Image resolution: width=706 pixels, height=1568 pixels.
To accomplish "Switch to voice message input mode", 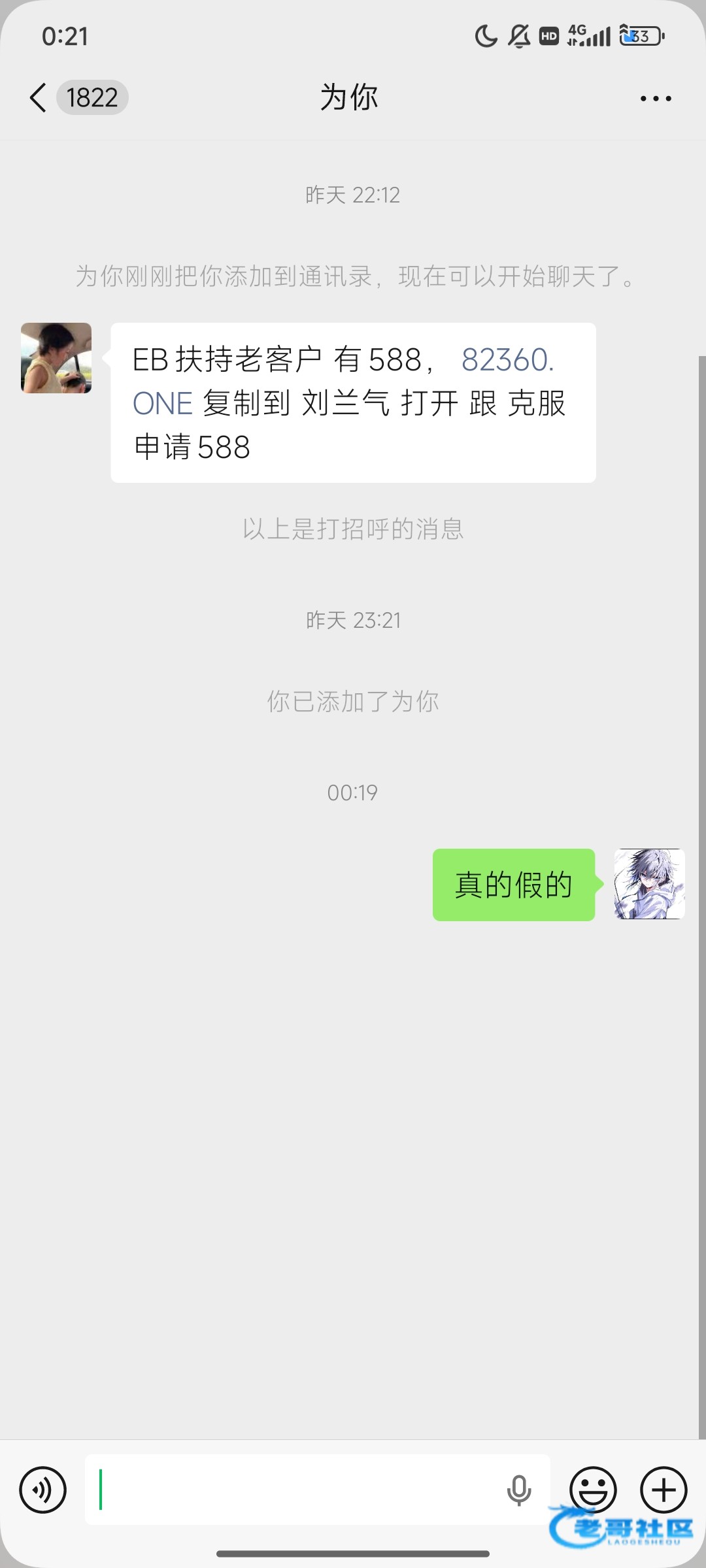I will 43,1490.
